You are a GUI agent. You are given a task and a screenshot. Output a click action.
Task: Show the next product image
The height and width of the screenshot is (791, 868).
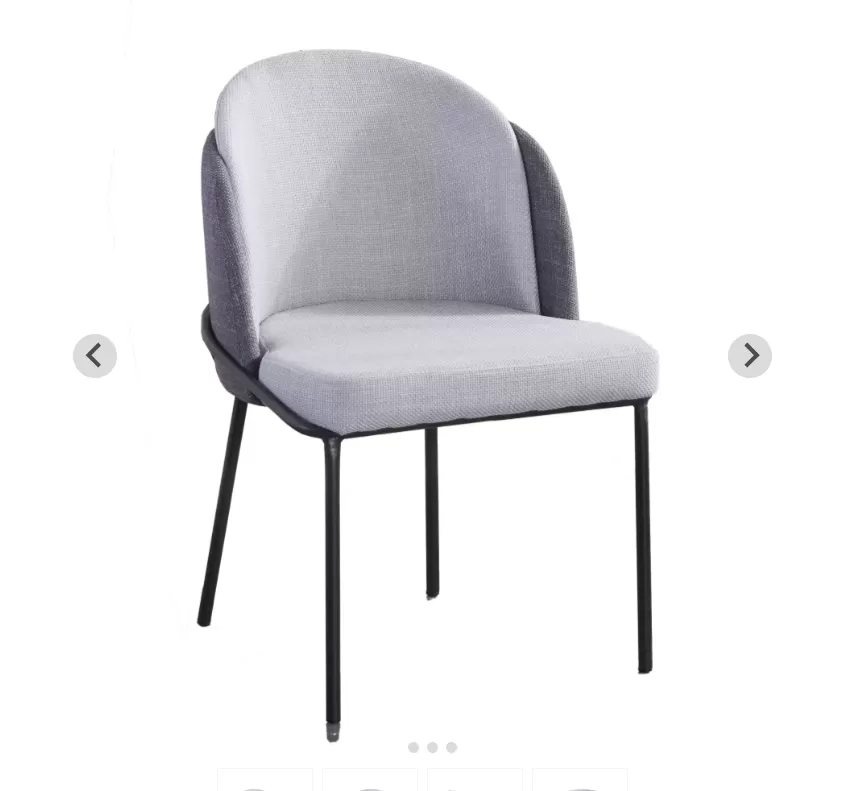750,356
